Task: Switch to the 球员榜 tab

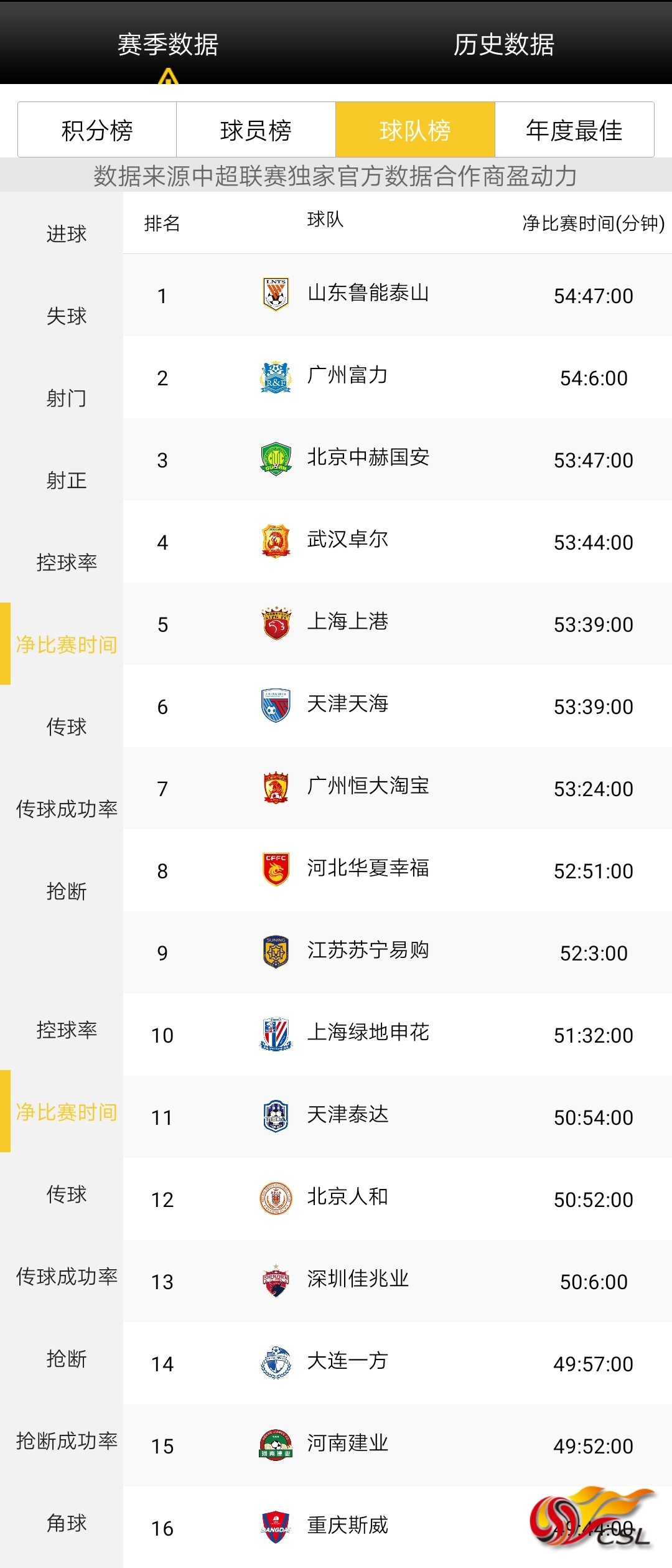Action: point(257,128)
